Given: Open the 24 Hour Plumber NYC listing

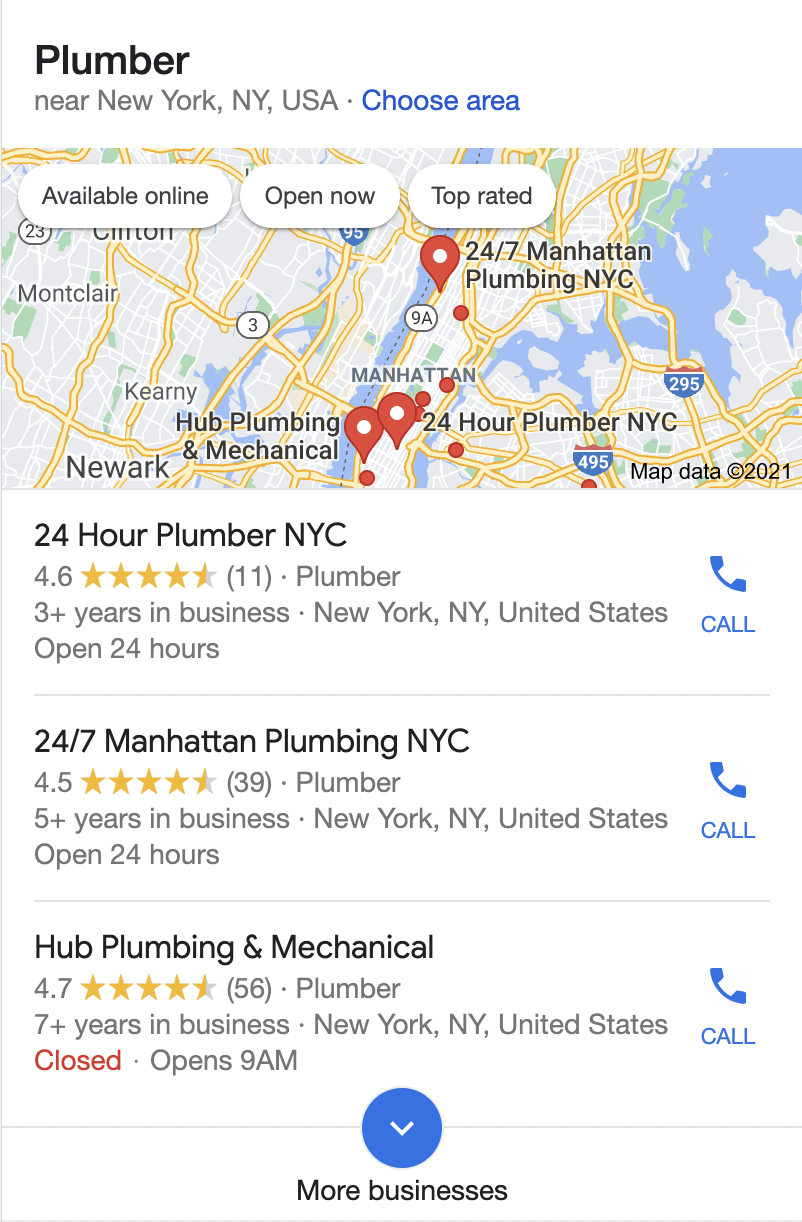Looking at the screenshot, I should [x=190, y=535].
